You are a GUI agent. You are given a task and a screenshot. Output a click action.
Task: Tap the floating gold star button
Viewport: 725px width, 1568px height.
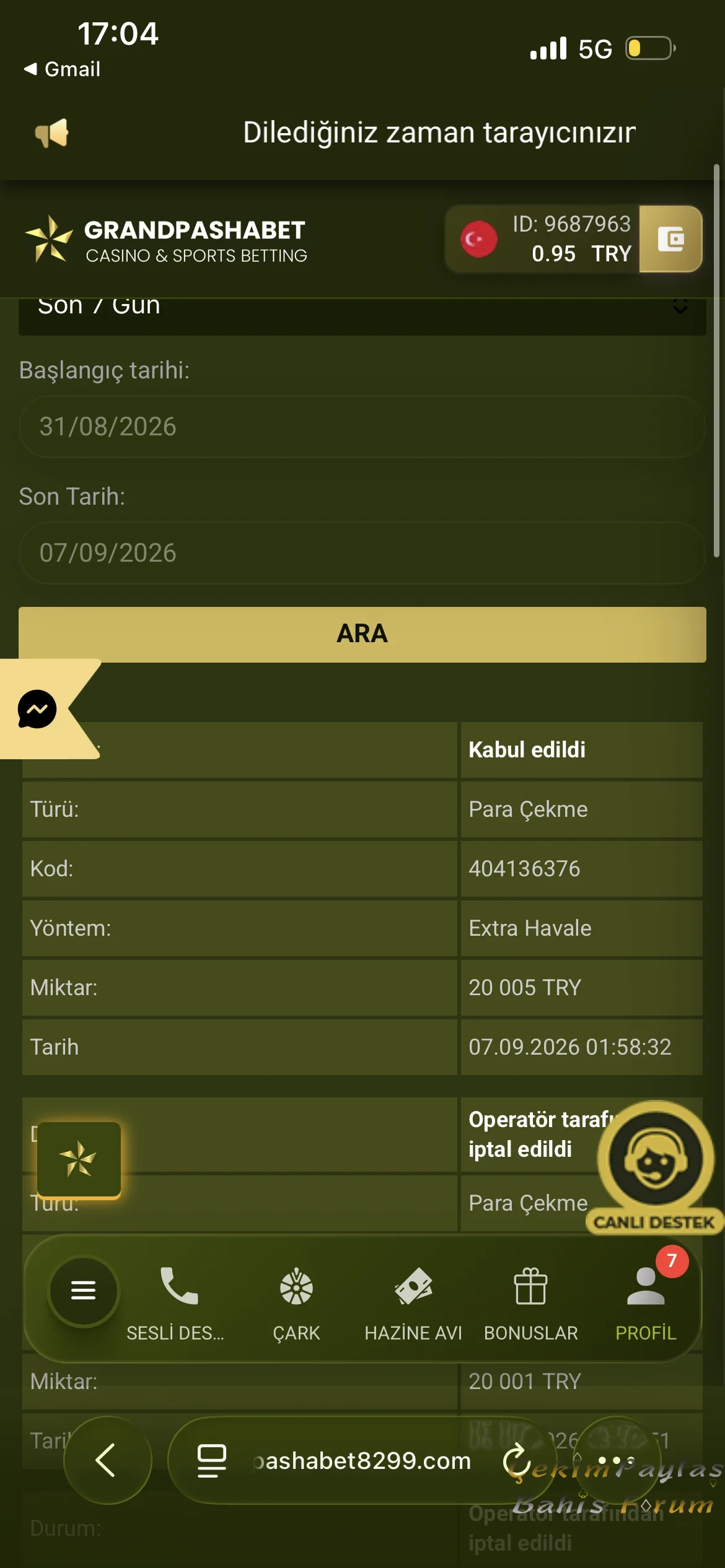79,1159
